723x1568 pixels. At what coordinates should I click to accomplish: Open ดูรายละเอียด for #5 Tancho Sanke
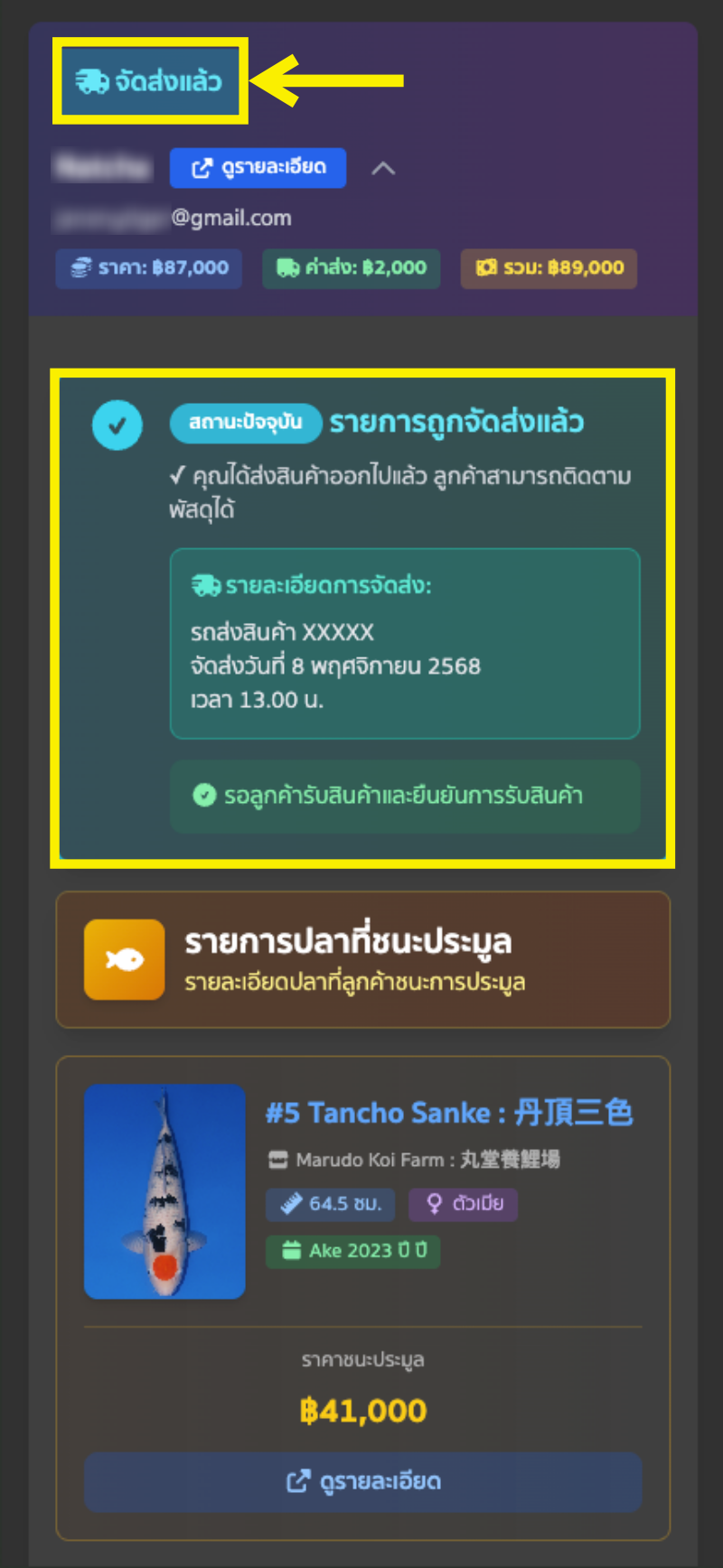[x=363, y=1482]
